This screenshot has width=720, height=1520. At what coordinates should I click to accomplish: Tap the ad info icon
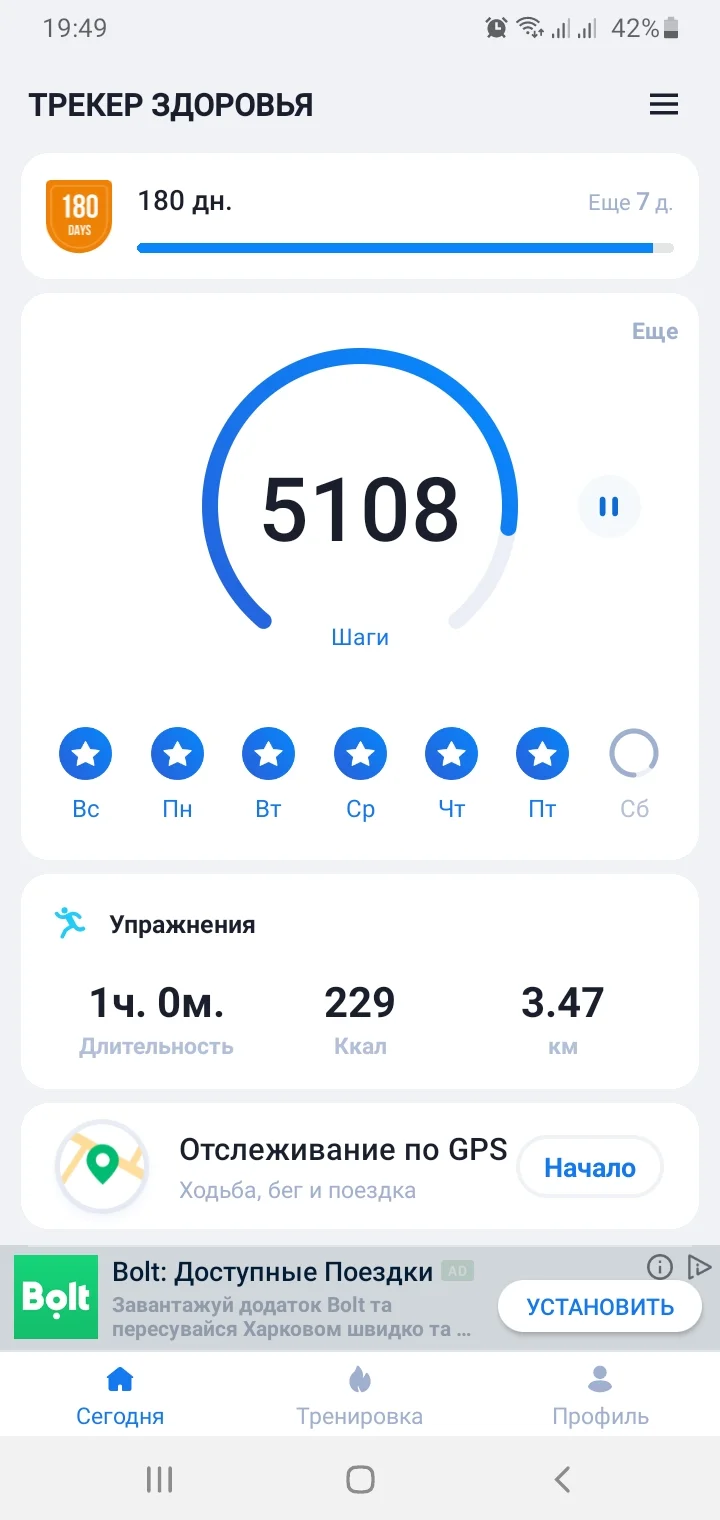click(x=659, y=1268)
